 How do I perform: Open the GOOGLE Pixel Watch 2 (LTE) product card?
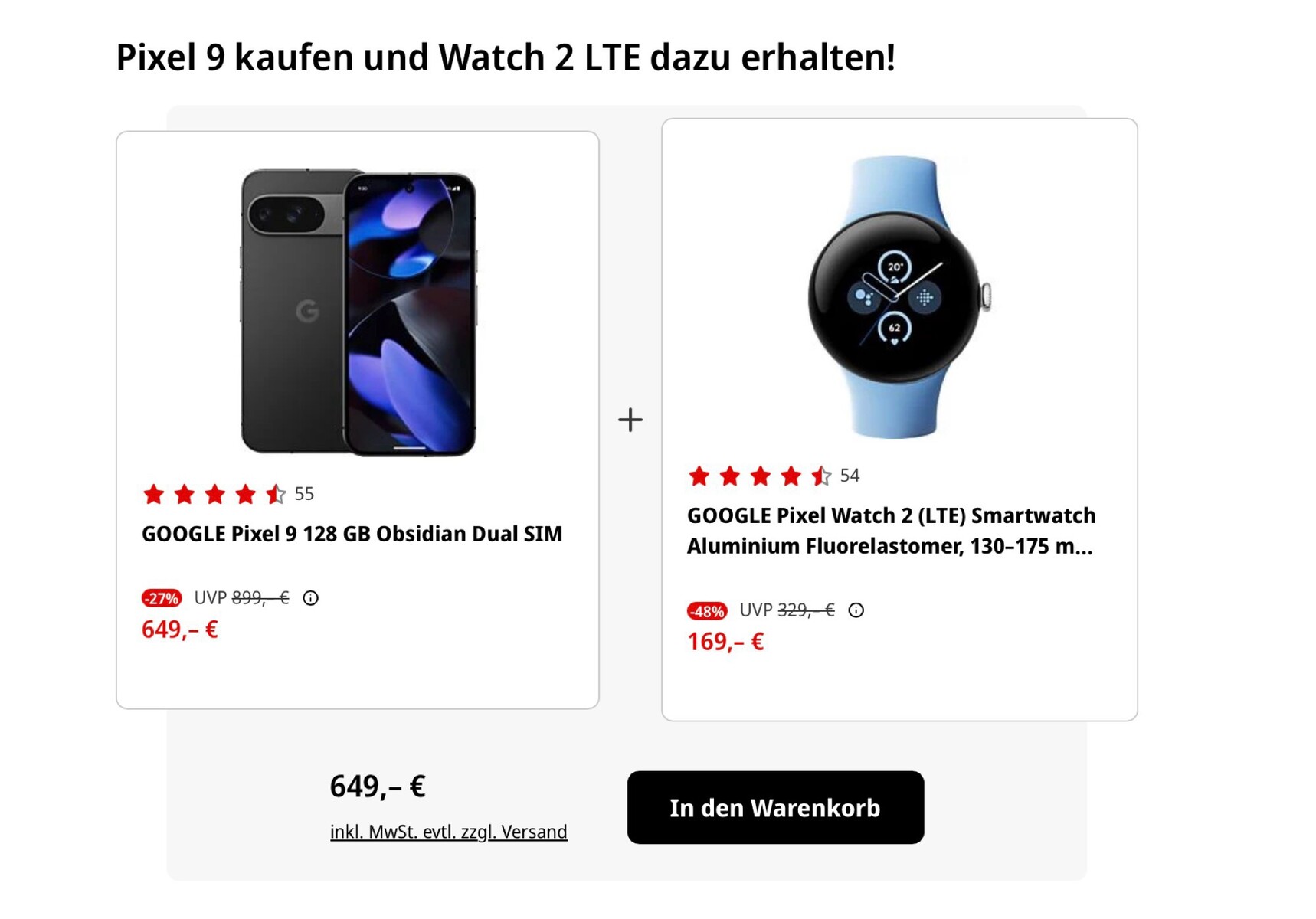tap(891, 530)
